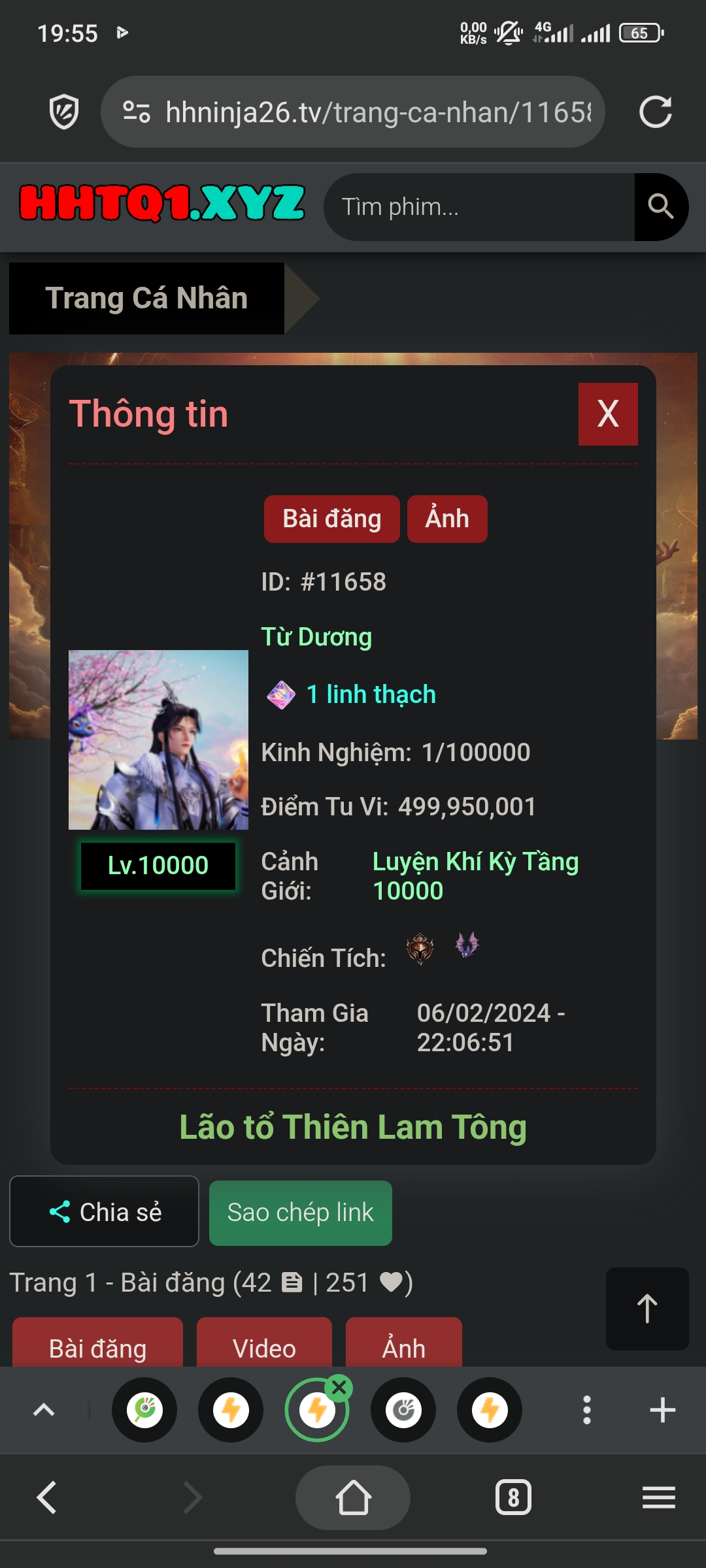Go back to the previous page

click(x=46, y=1497)
